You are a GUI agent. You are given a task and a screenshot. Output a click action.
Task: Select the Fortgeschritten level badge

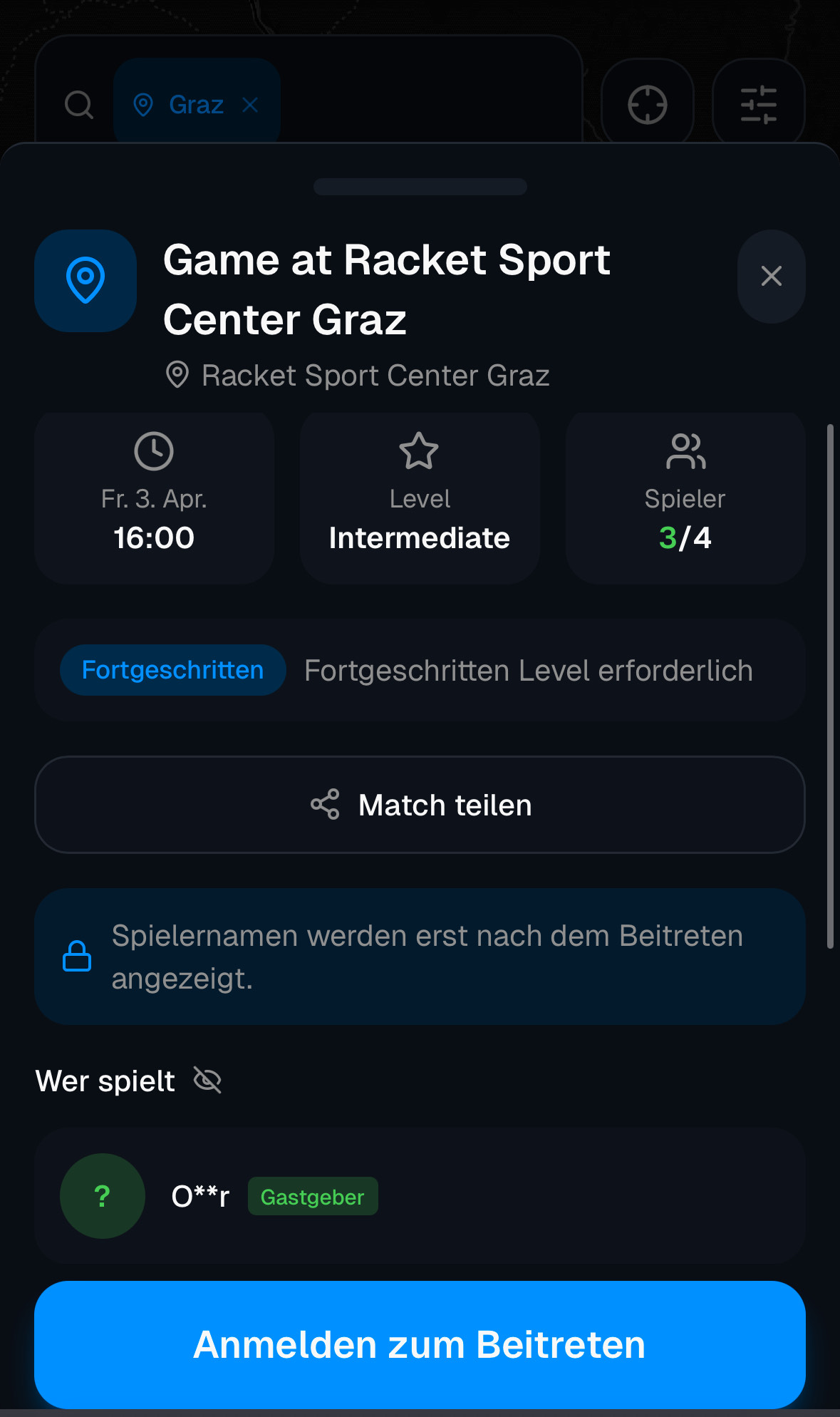(172, 669)
